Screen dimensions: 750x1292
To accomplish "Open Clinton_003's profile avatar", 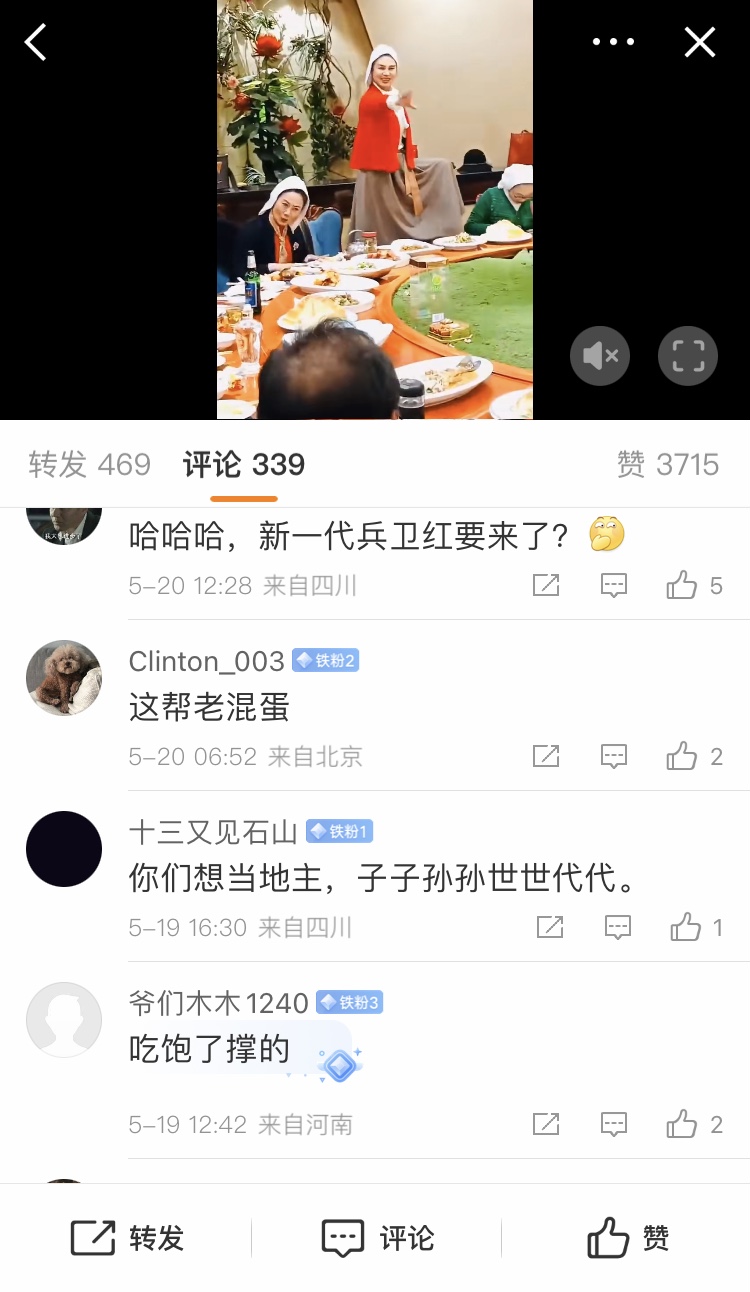I will click(64, 678).
